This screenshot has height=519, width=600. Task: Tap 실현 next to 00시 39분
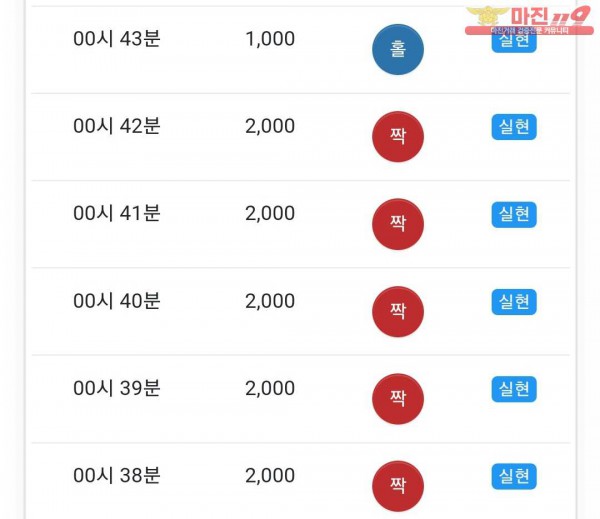[514, 389]
